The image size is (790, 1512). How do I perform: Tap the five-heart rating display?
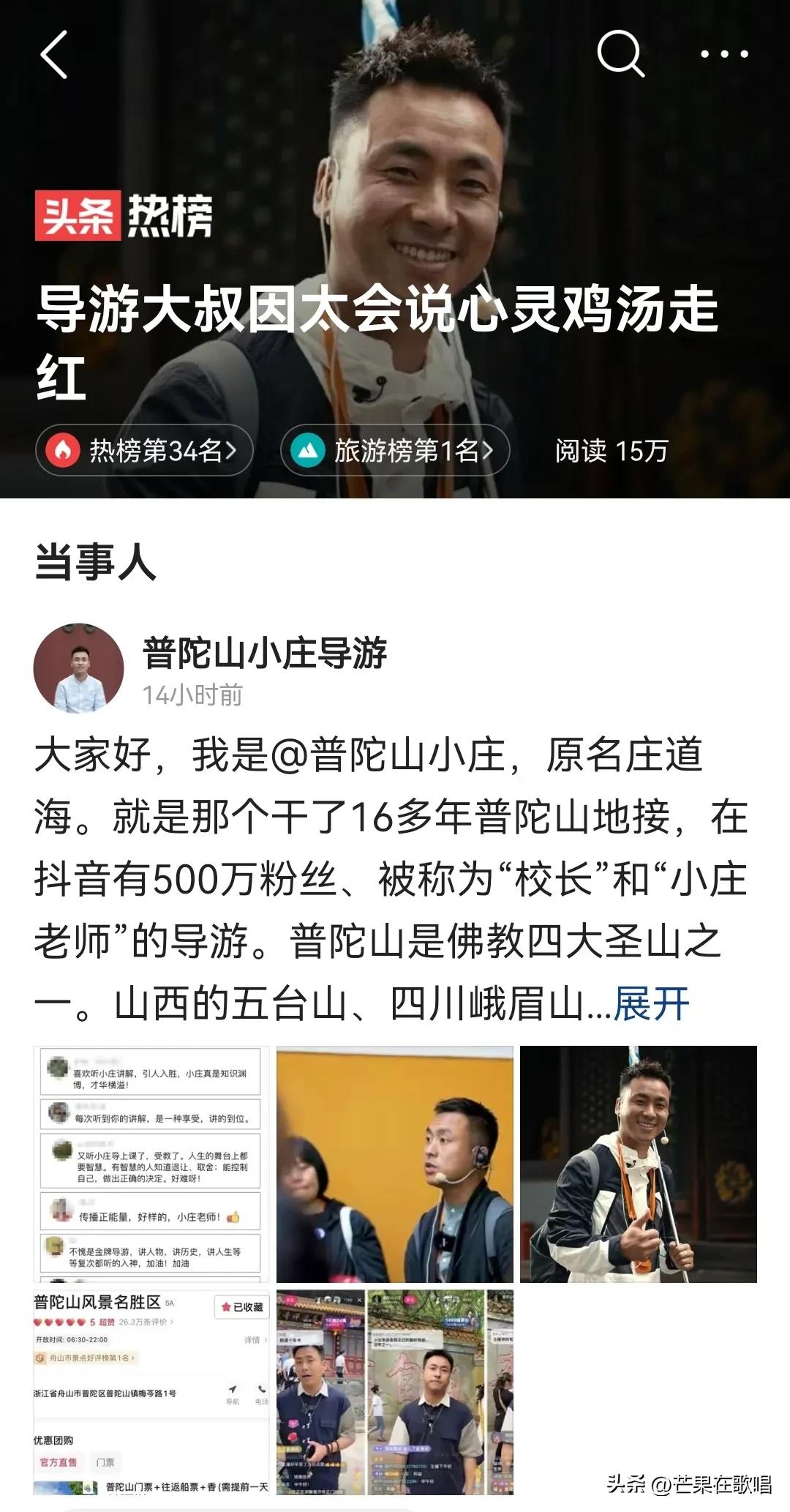[59, 1322]
